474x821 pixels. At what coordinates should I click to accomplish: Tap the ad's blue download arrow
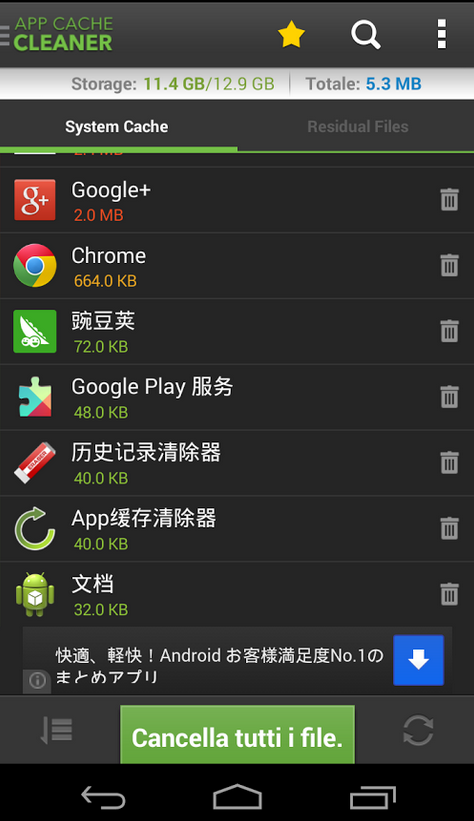(418, 660)
